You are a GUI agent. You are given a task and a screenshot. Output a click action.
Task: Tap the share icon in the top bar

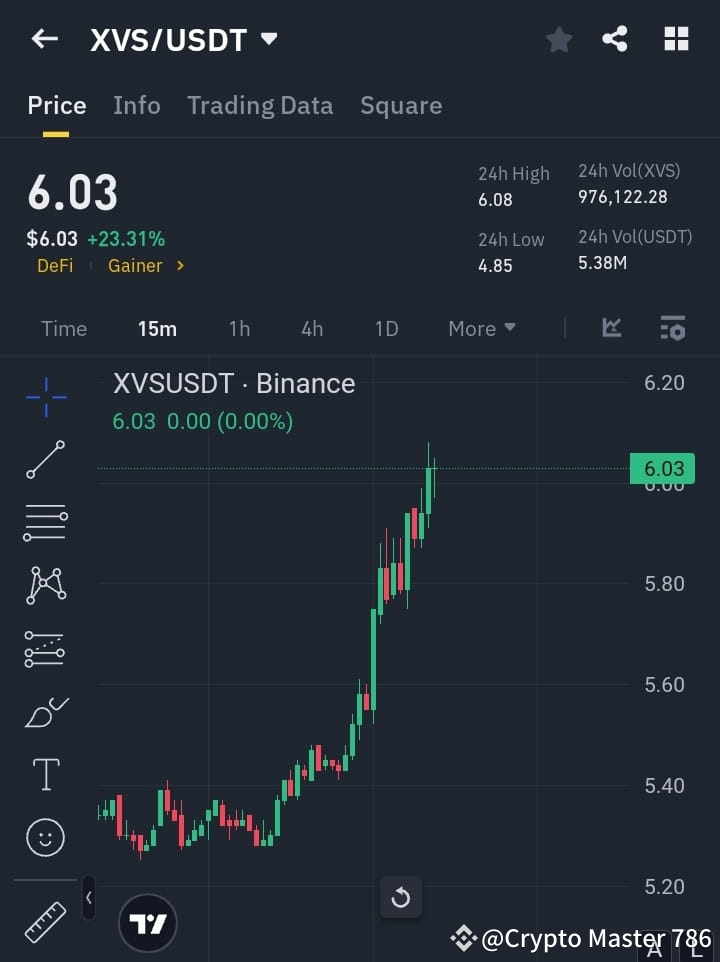point(616,39)
